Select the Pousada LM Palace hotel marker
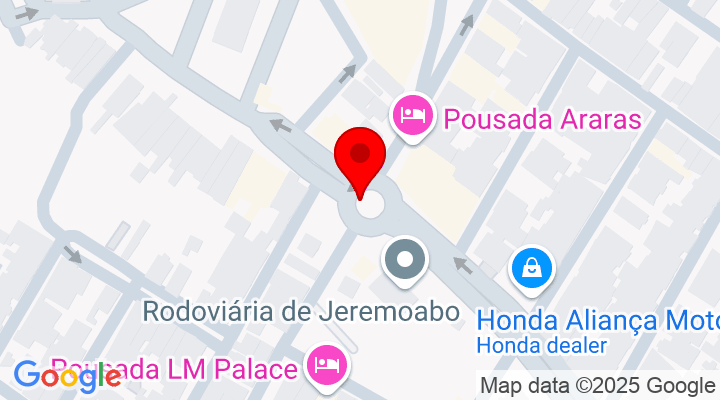The height and width of the screenshot is (400, 720). tap(327, 365)
